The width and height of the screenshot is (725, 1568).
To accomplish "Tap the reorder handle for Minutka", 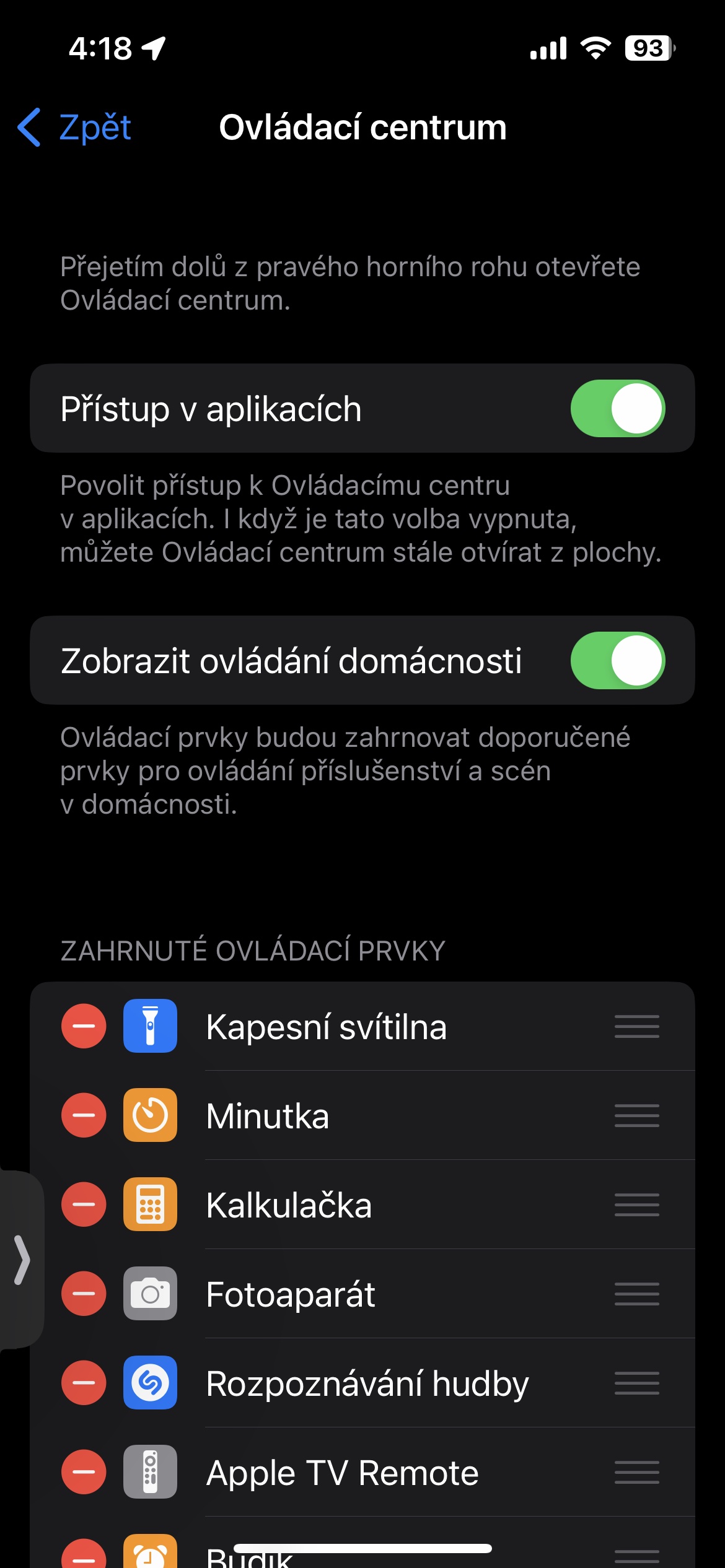I will tap(636, 1115).
